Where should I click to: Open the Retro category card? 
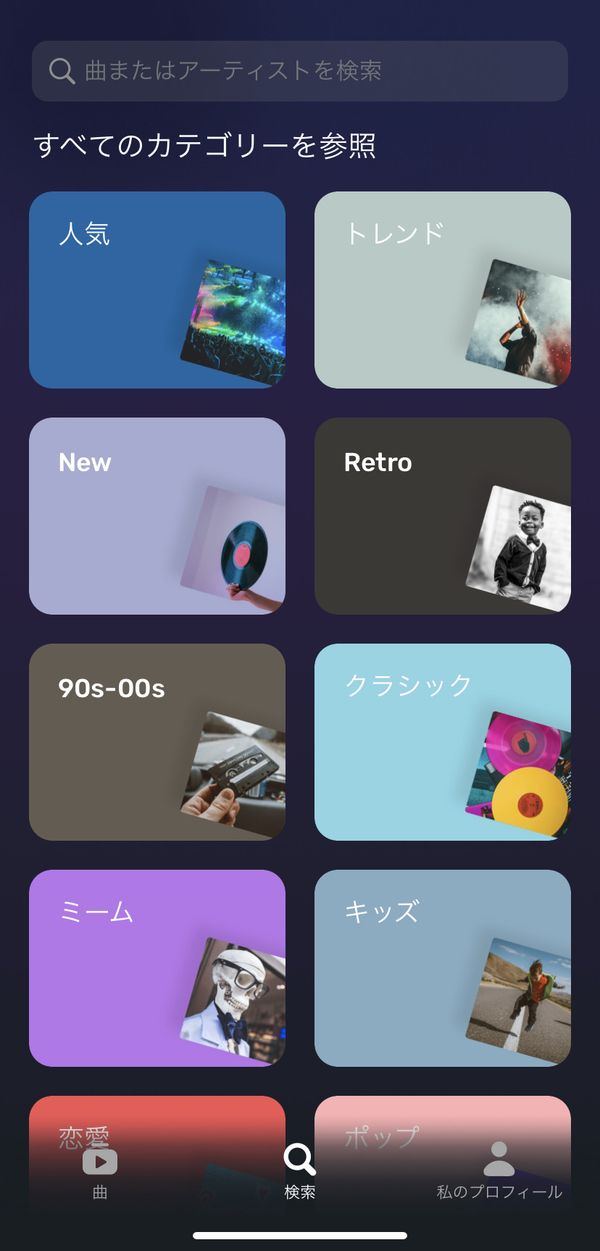[443, 516]
